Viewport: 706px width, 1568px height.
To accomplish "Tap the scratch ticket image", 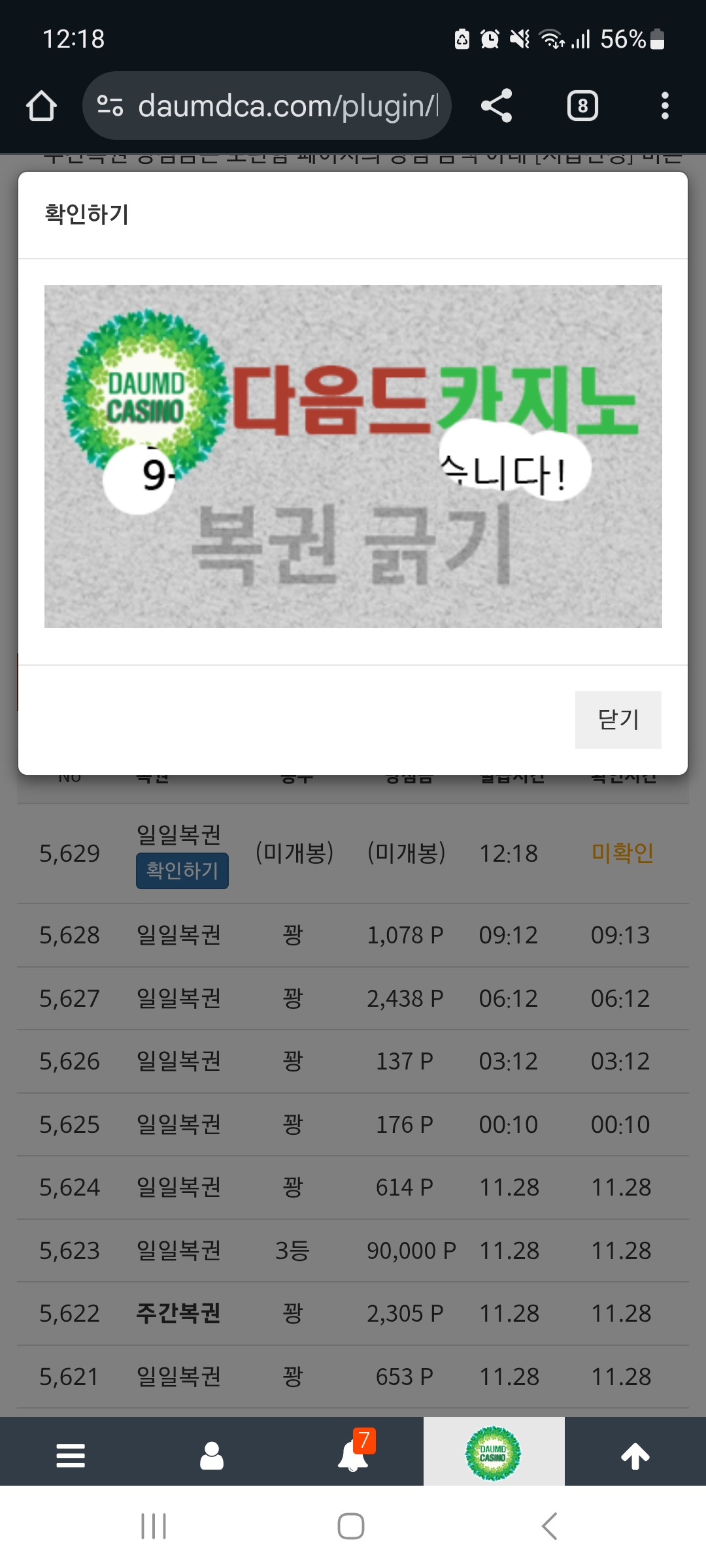I will [x=353, y=456].
